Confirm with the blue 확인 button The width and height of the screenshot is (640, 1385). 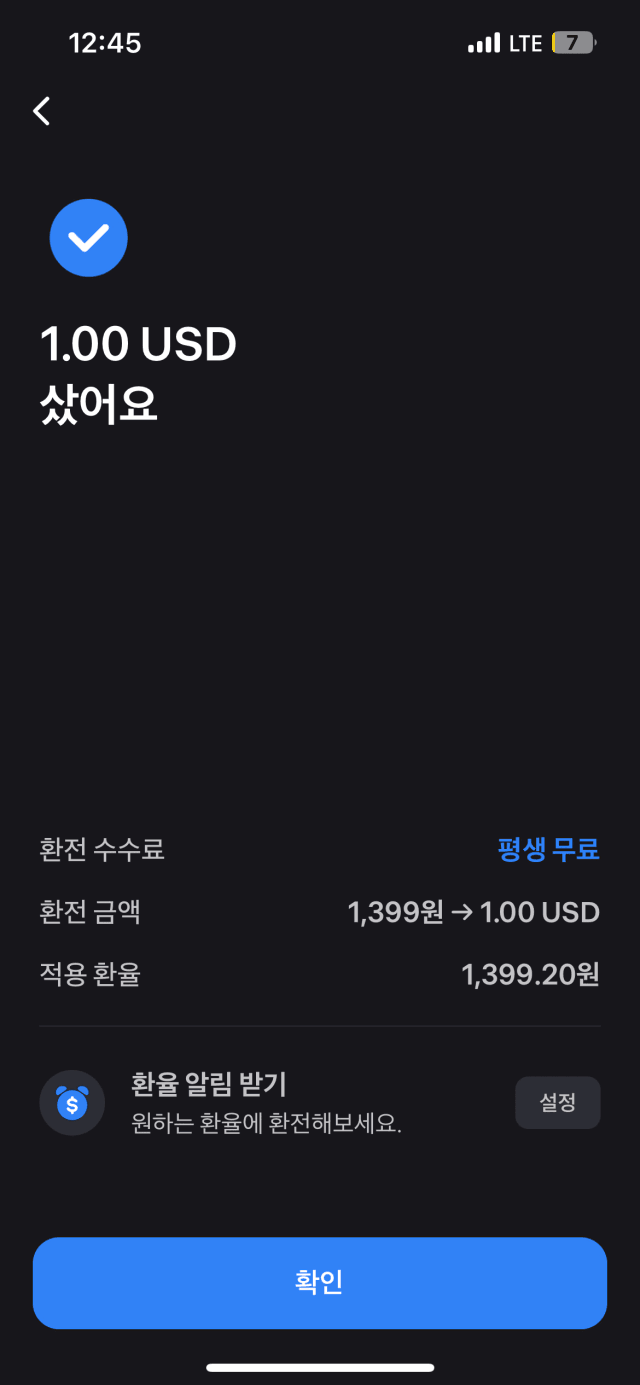point(320,1283)
